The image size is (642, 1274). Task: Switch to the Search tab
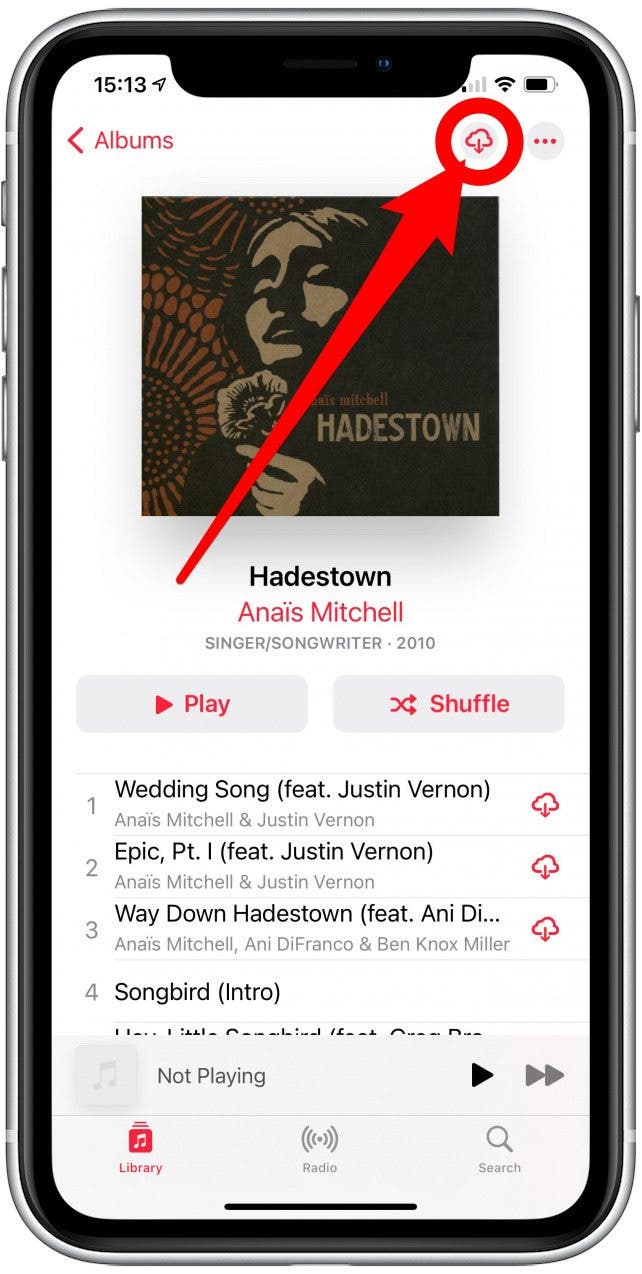499,1148
